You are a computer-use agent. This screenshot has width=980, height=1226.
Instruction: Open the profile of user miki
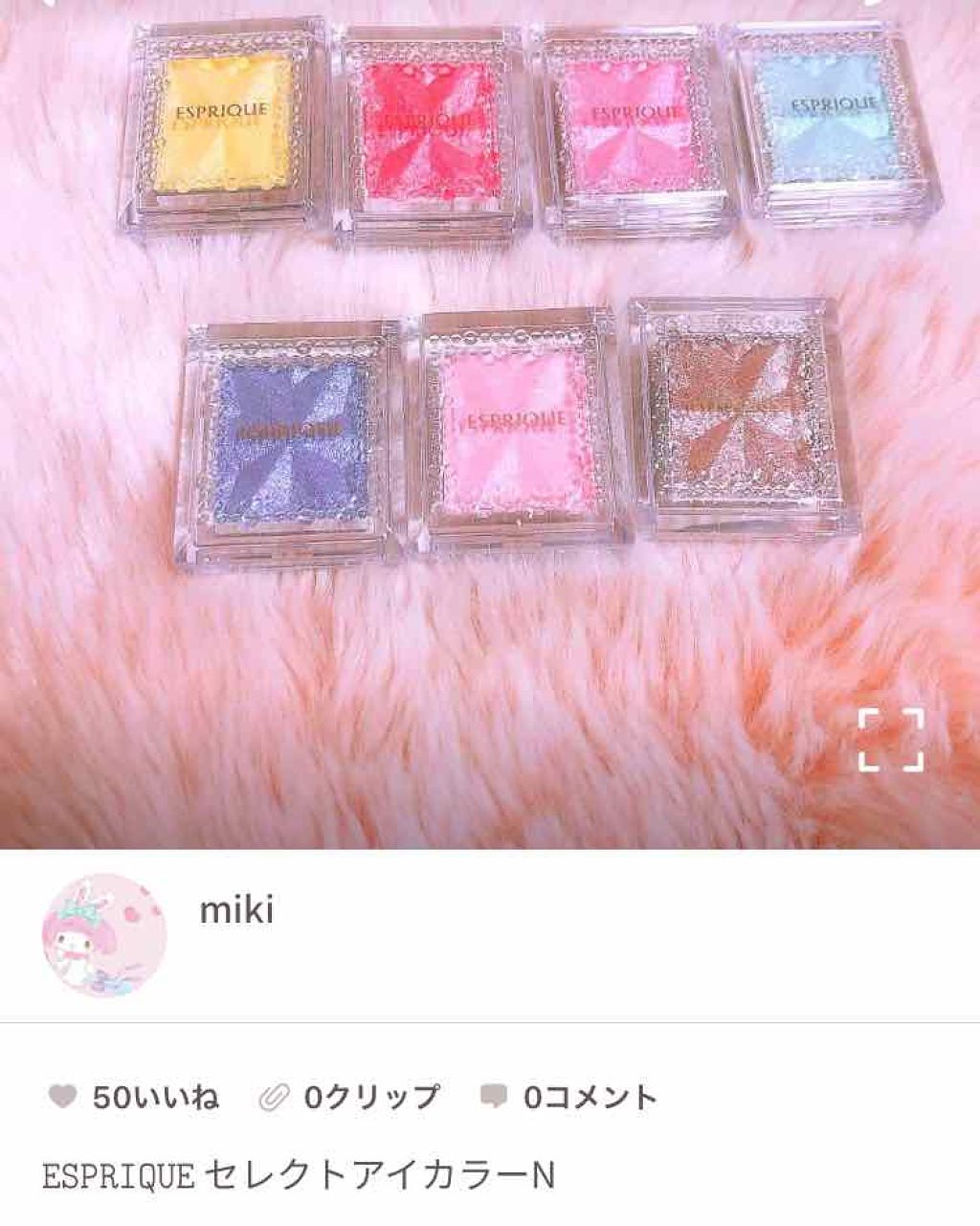click(236, 910)
